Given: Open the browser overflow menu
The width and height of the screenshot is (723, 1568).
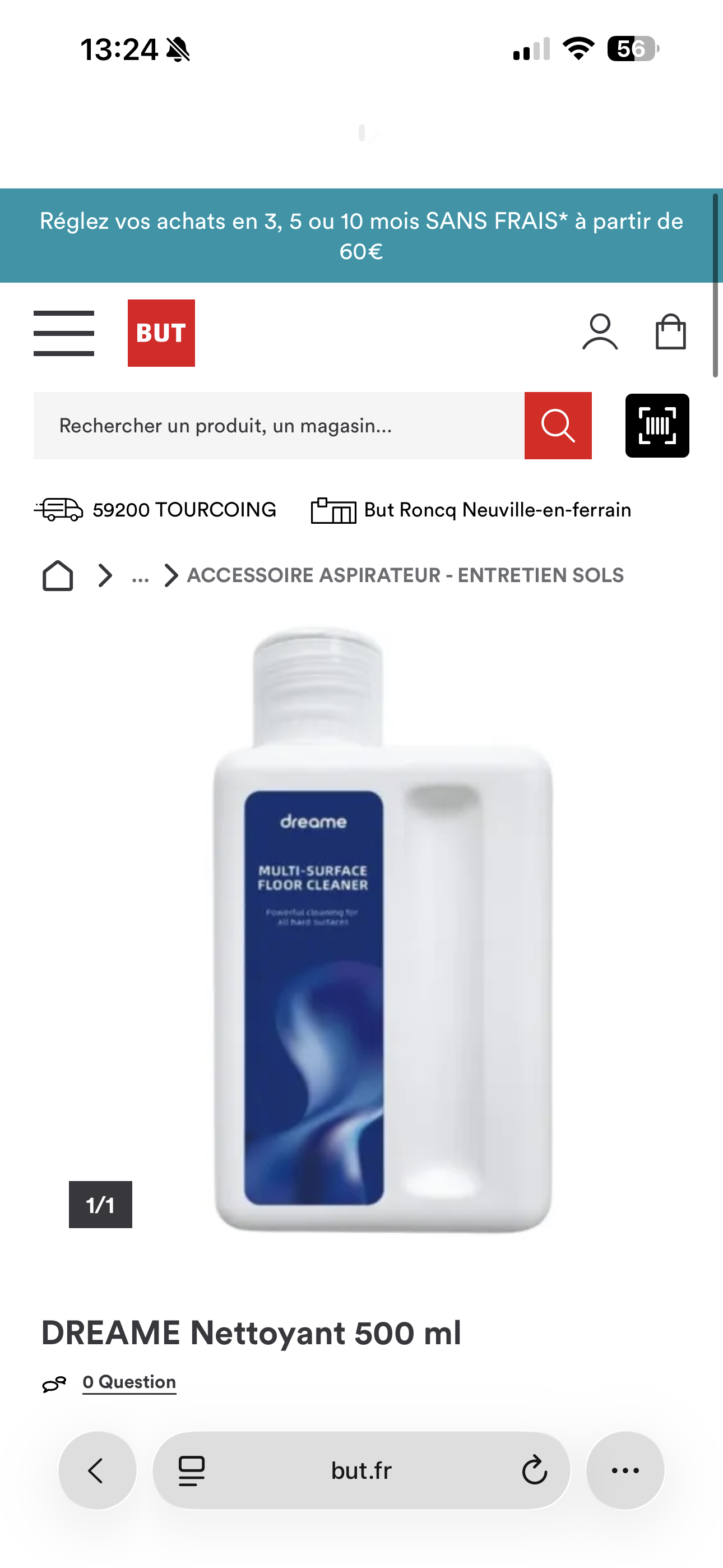Looking at the screenshot, I should 625,1470.
